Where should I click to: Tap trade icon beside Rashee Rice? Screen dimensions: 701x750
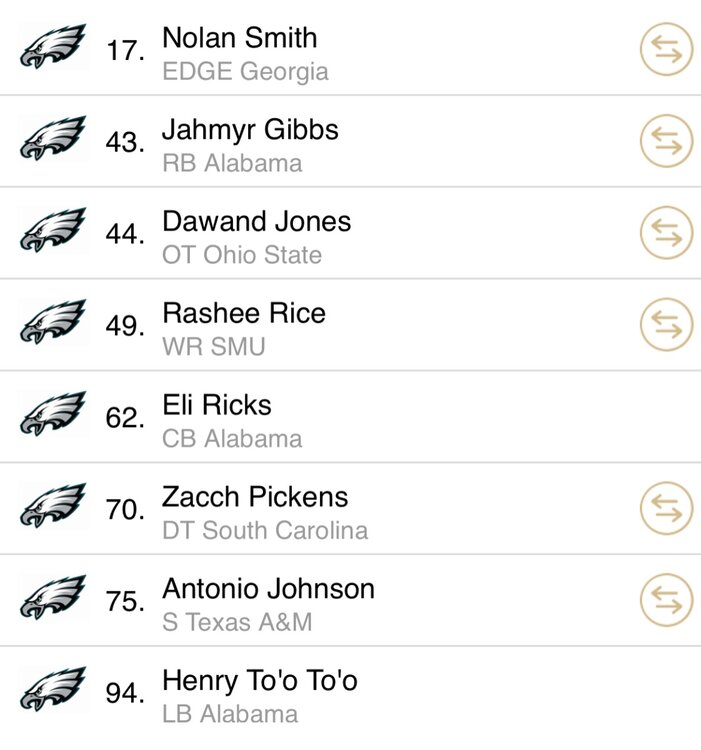(x=666, y=327)
